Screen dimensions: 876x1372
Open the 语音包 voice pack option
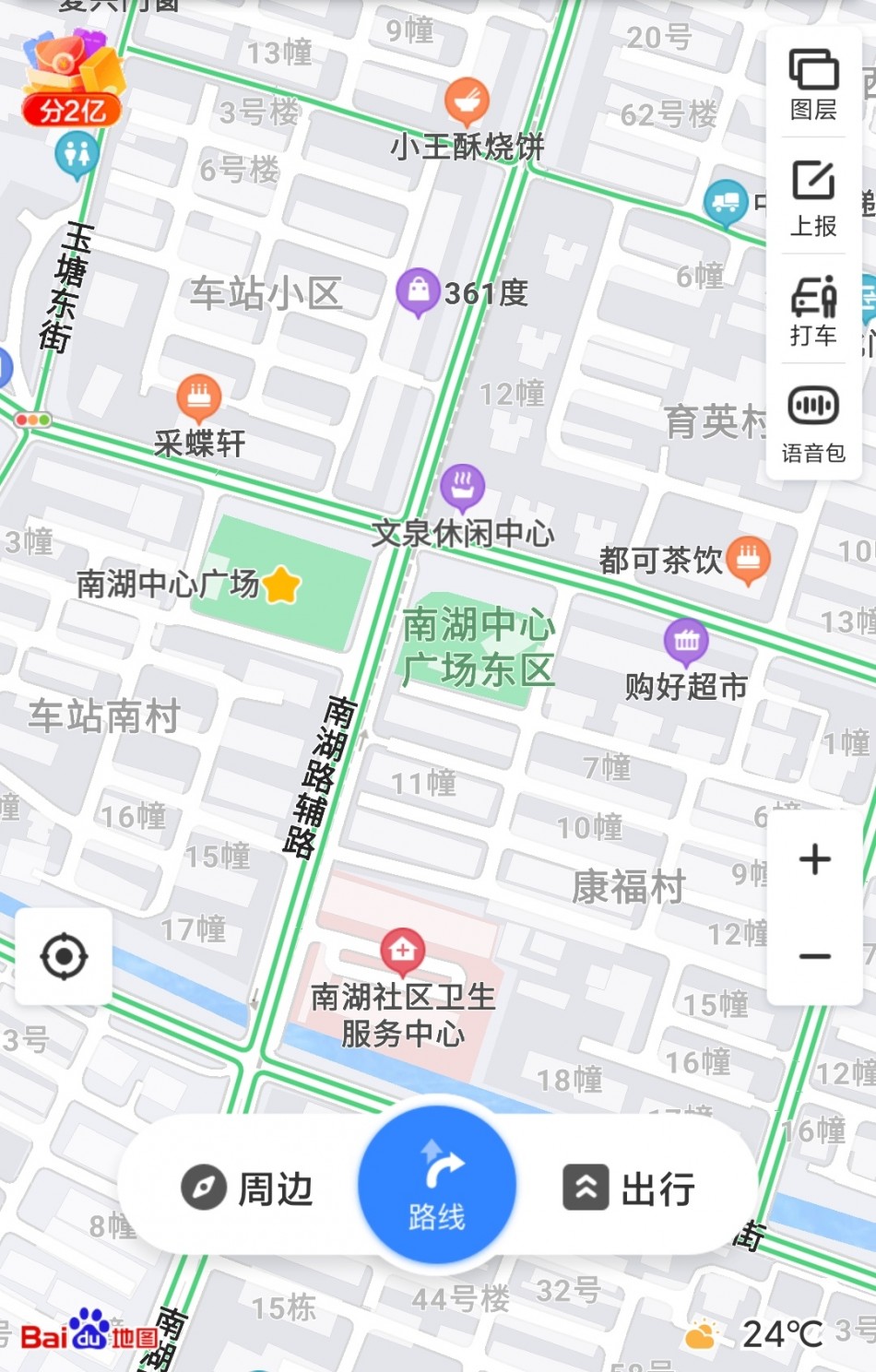tap(813, 423)
